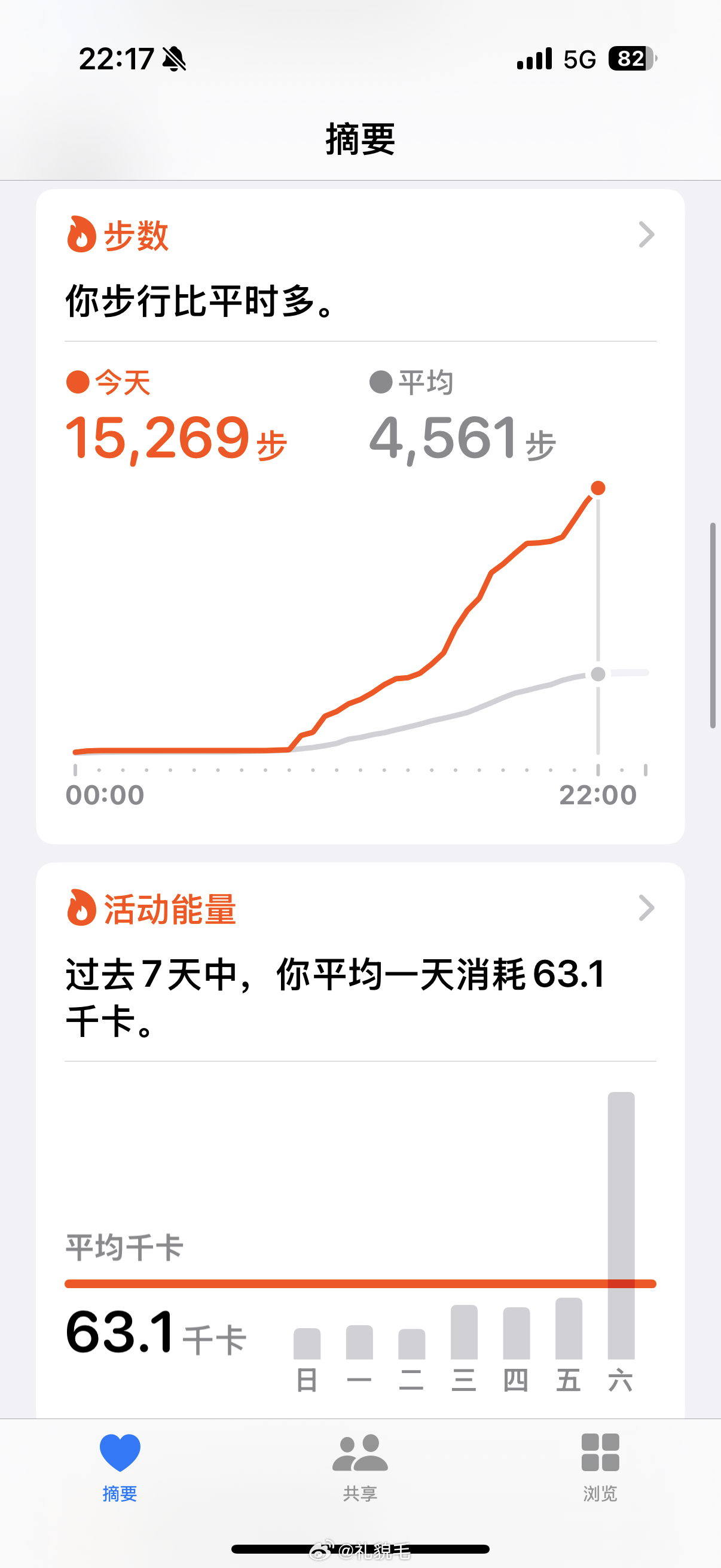721x1568 pixels.
Task: Open 活动能量 details via the chevron
Action: 647,909
